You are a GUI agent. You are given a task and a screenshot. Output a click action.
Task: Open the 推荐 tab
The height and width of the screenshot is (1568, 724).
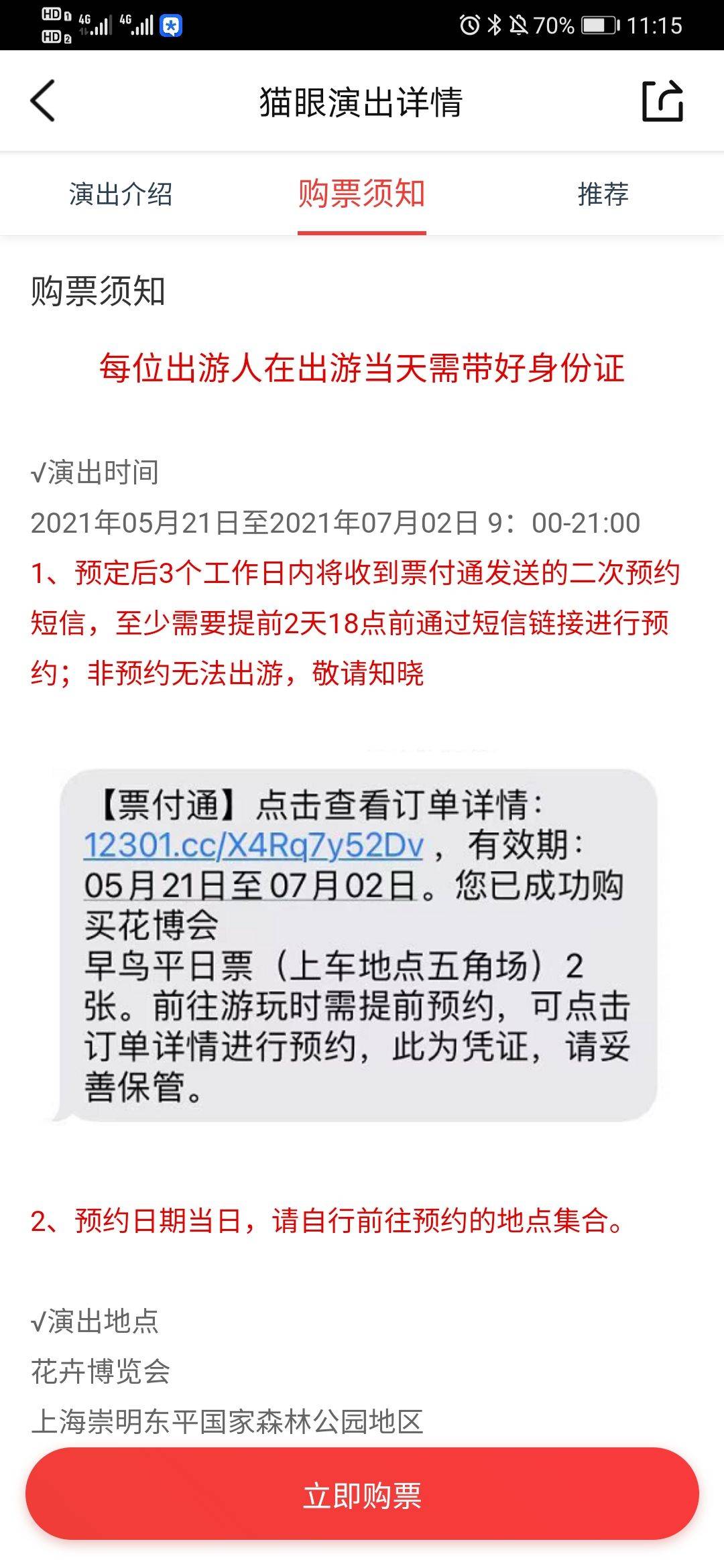tap(603, 194)
